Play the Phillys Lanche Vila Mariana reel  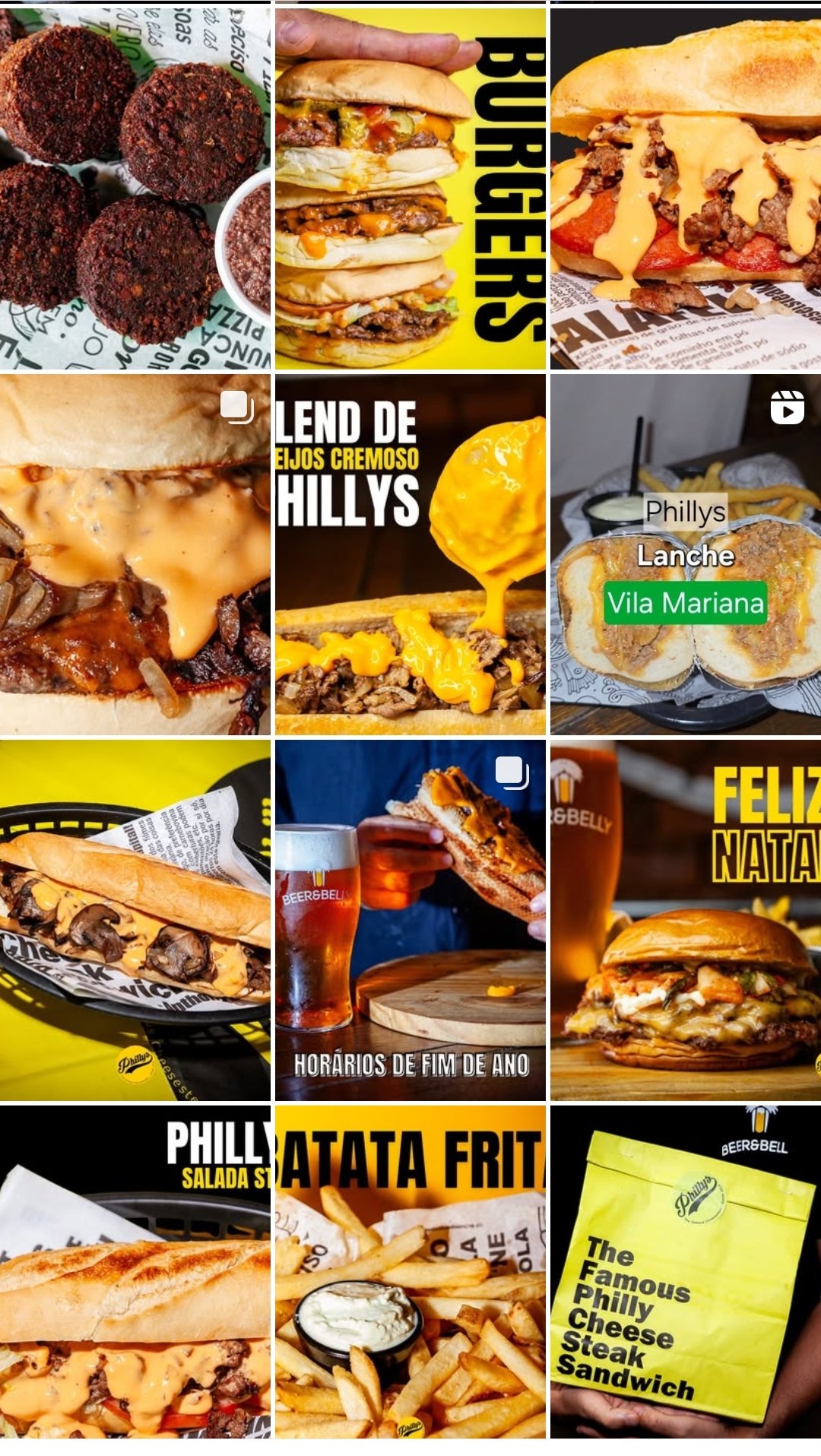tap(686, 554)
